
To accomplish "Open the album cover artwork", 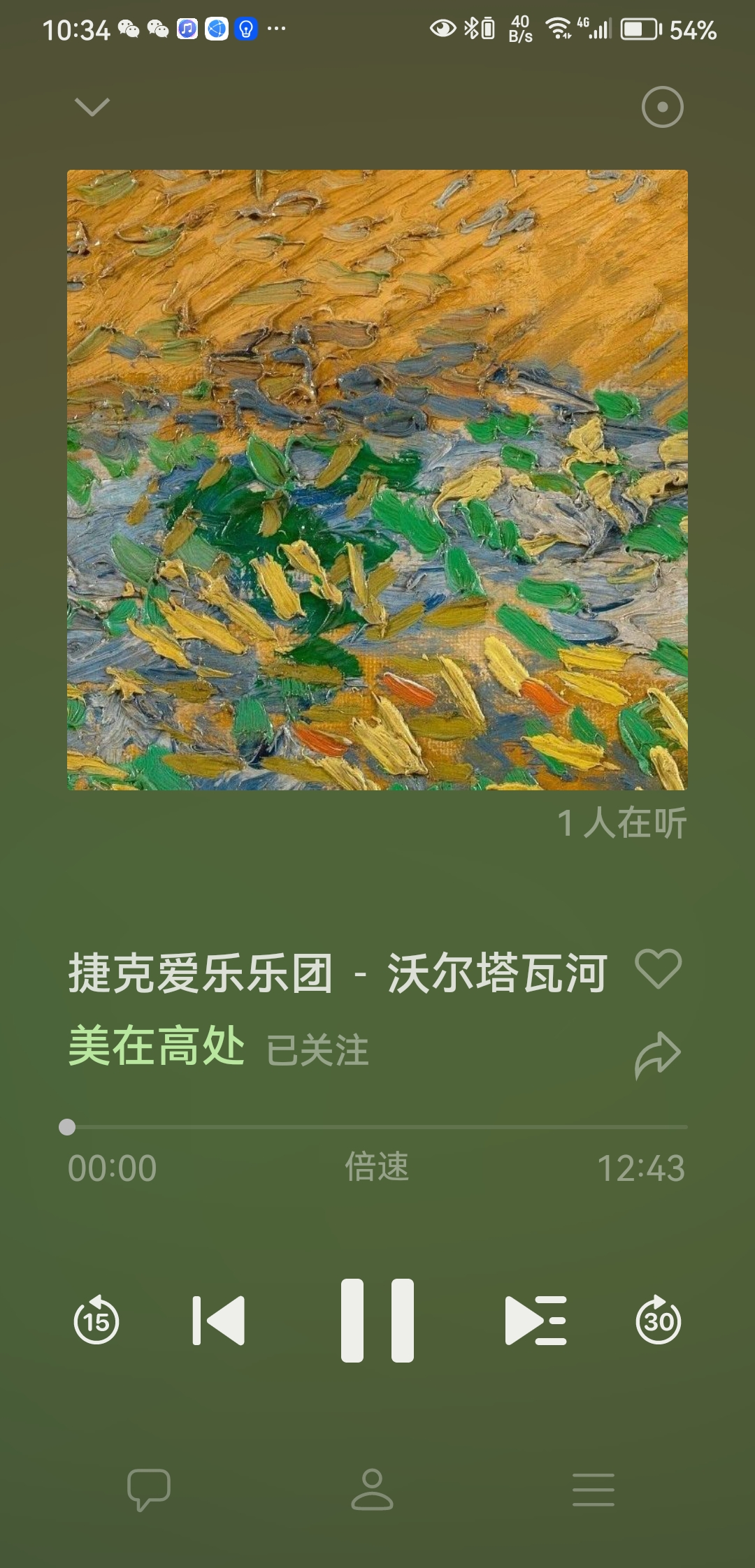I will click(377, 480).
